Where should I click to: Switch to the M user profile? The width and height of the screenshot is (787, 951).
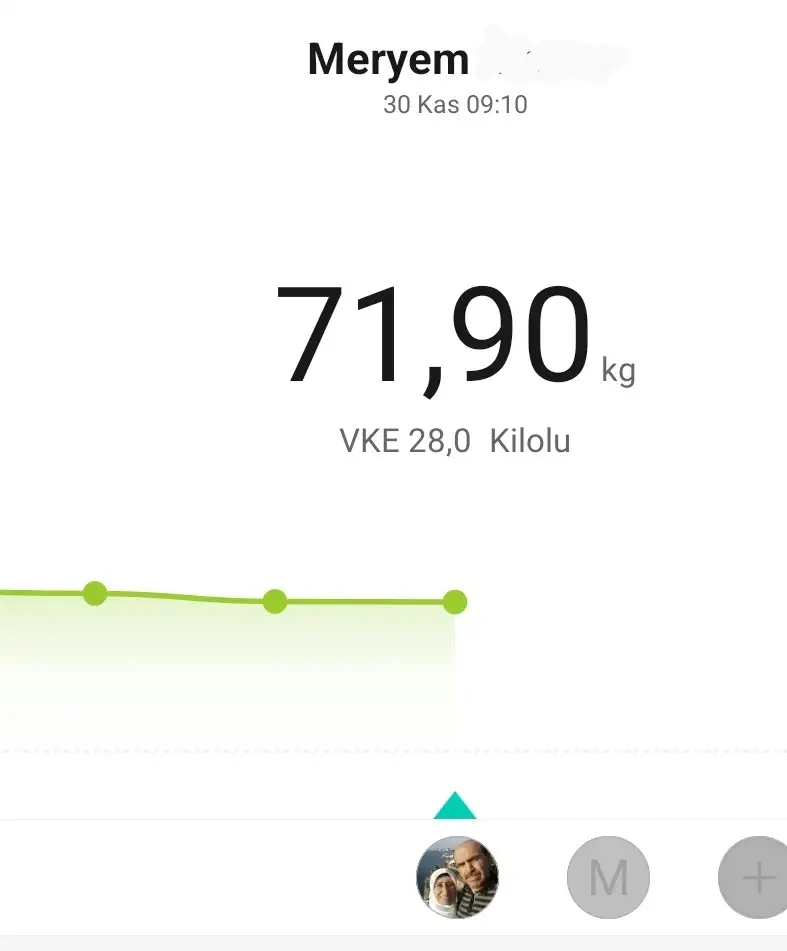coord(608,877)
